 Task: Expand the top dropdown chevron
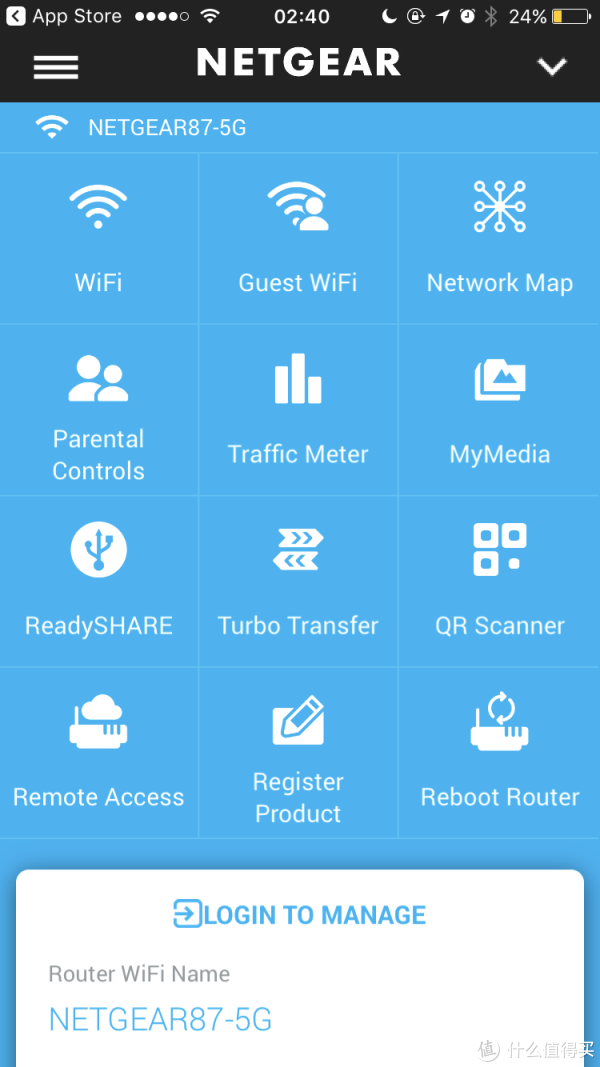pyautogui.click(x=551, y=66)
